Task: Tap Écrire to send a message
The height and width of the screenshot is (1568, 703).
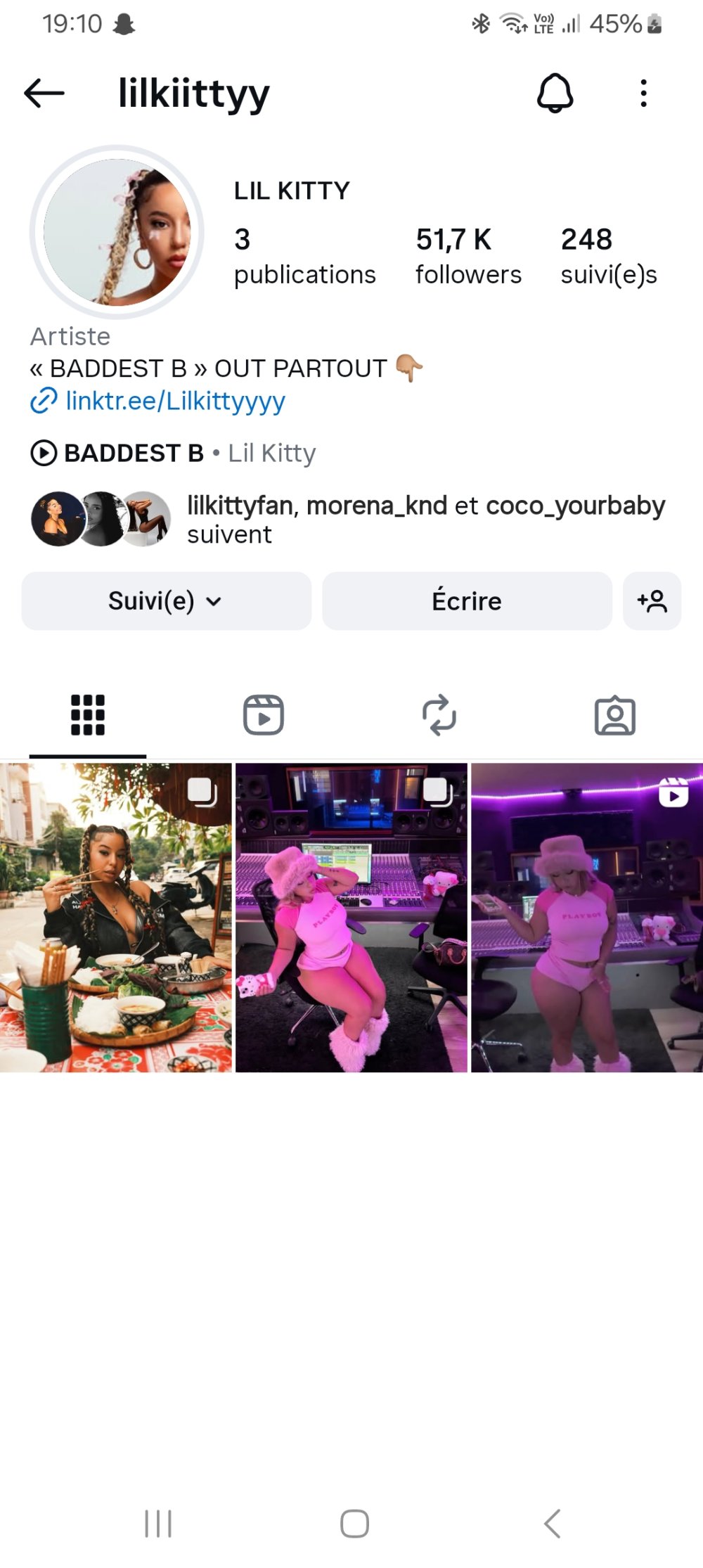Action: pyautogui.click(x=467, y=601)
